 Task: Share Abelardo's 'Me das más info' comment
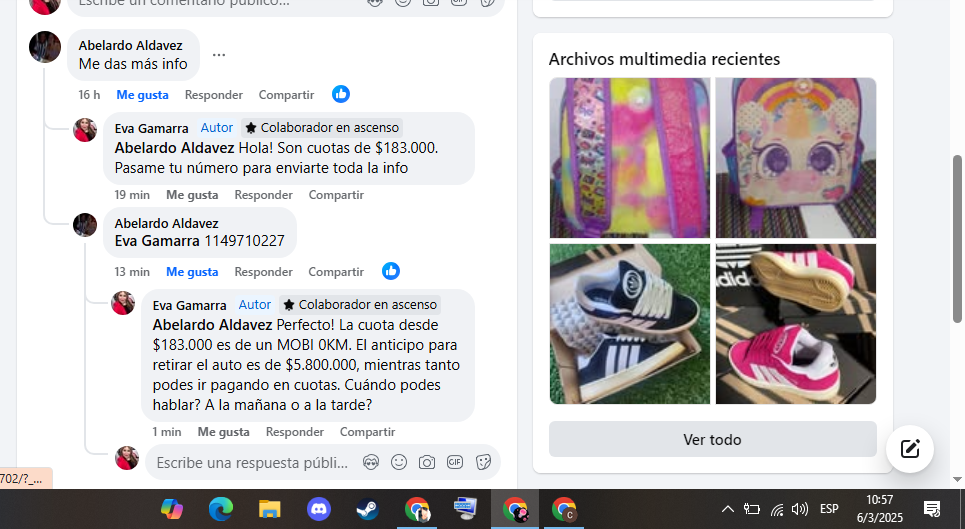tap(286, 95)
